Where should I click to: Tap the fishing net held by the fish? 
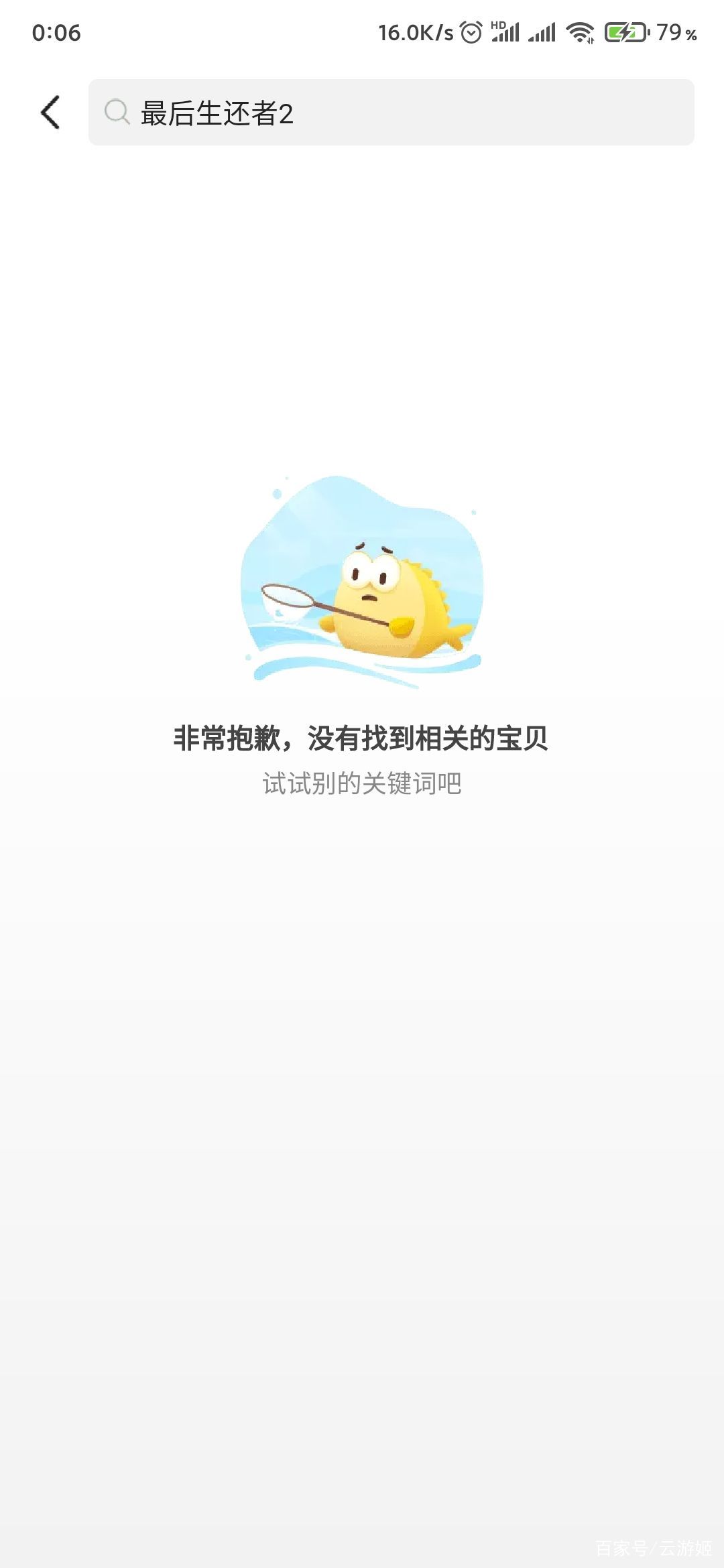point(288,596)
